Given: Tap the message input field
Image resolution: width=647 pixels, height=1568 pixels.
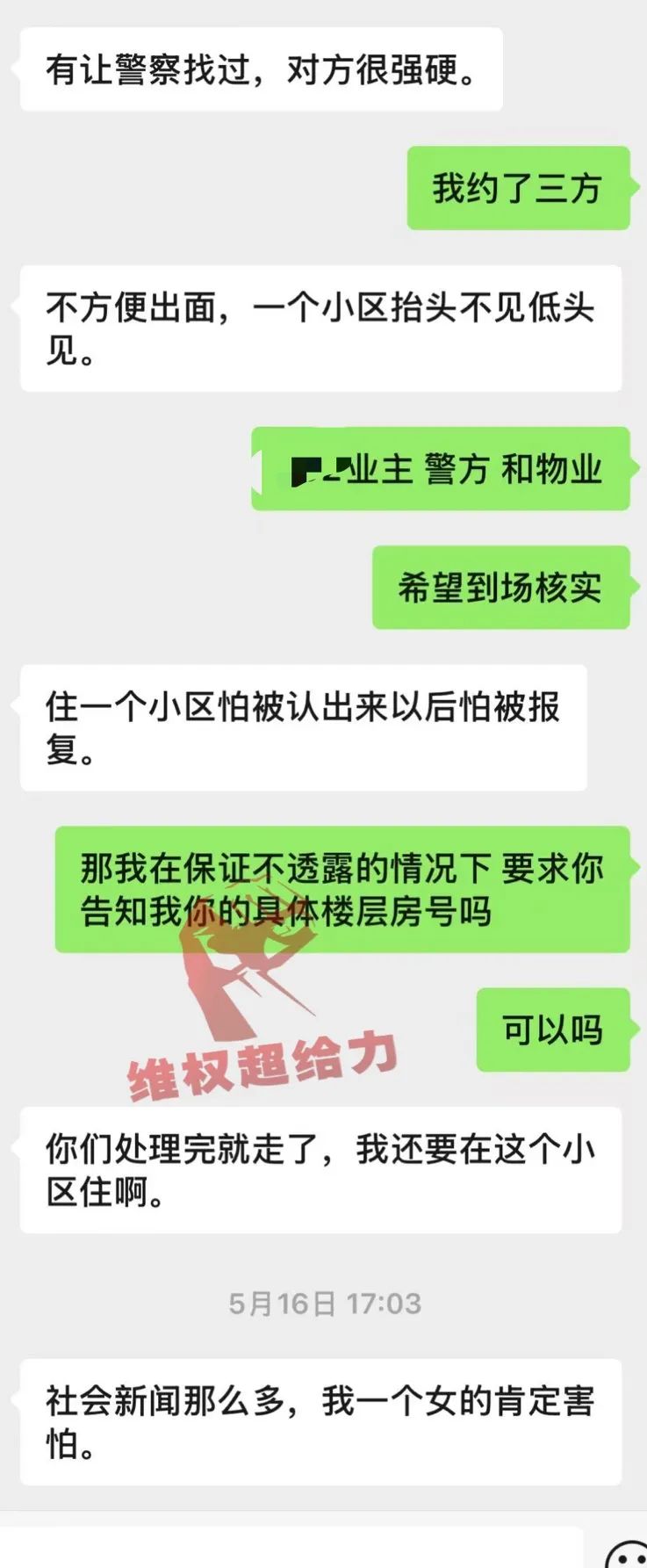Looking at the screenshot, I should click(290, 1550).
